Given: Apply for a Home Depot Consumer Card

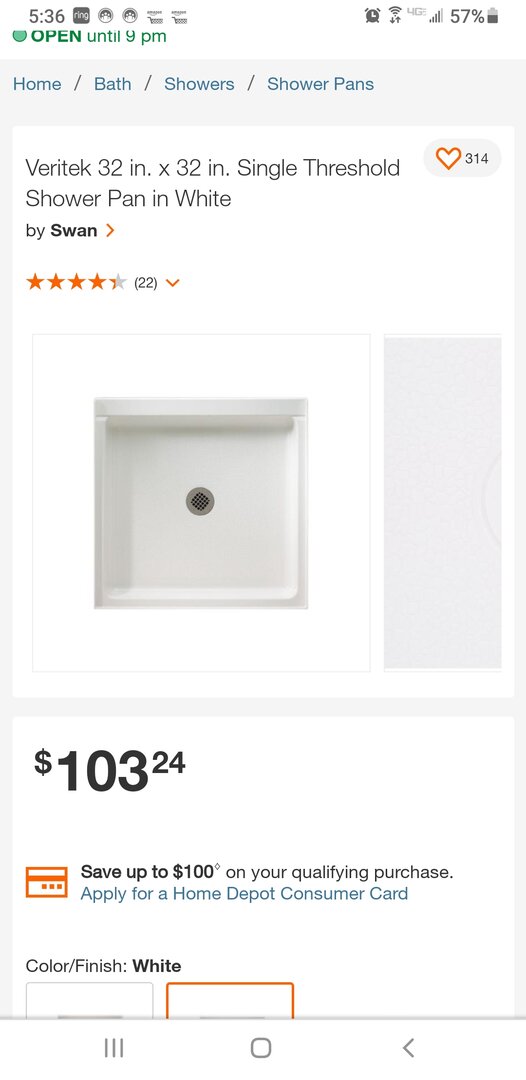Looking at the screenshot, I should [244, 894].
